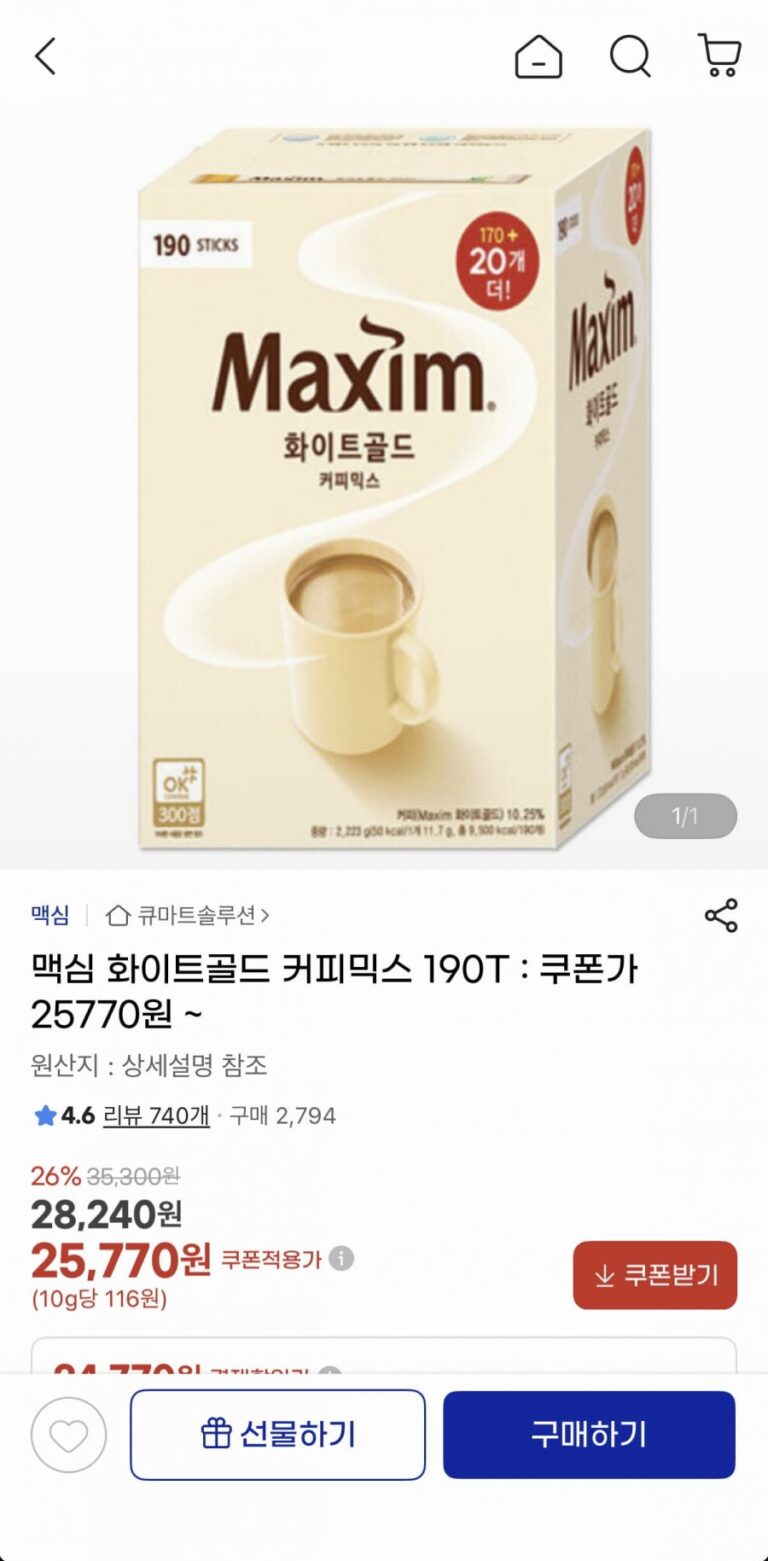
Task: Show info about 쿠폰적용가
Action: (342, 1259)
